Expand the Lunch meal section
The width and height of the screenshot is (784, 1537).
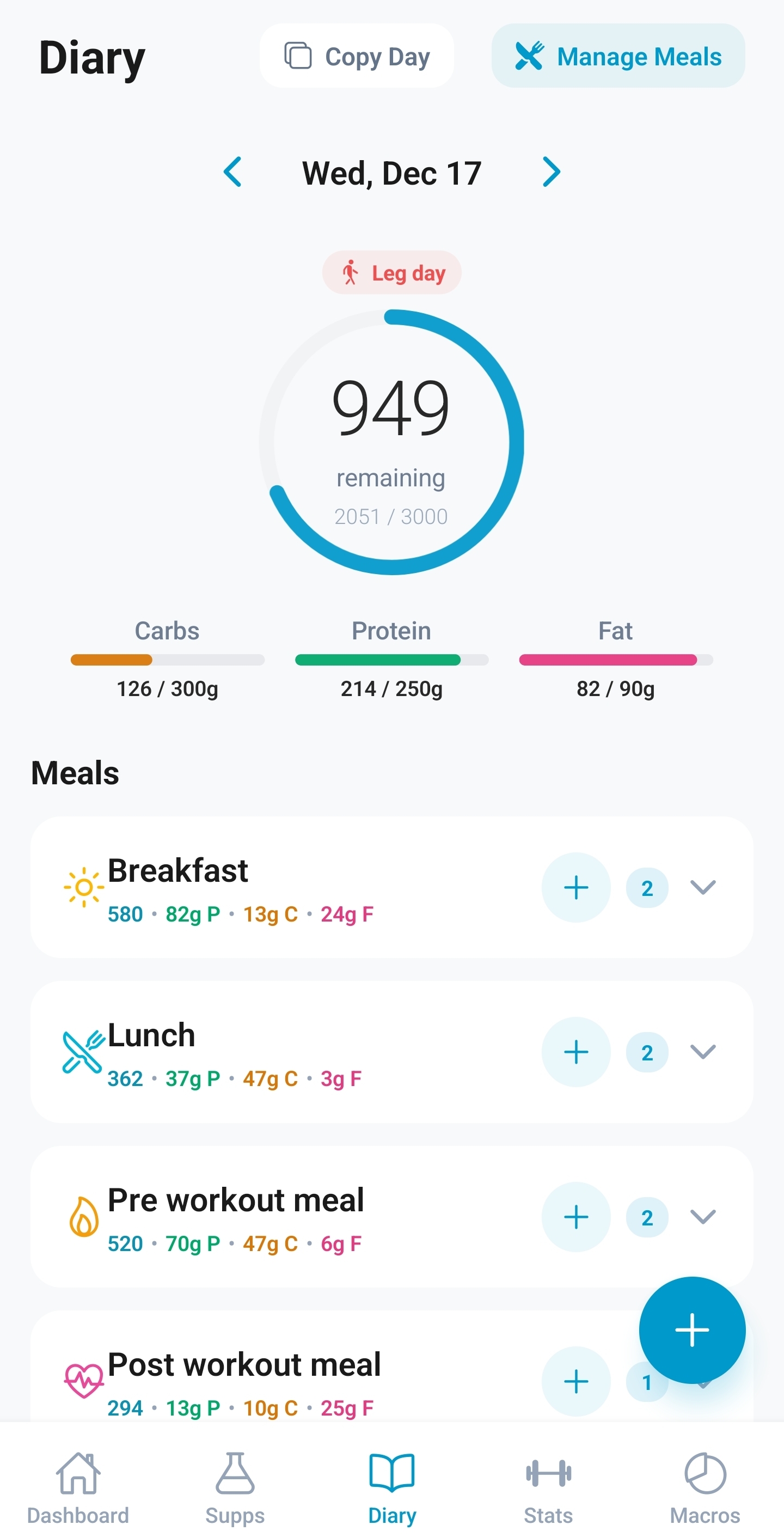click(703, 1052)
